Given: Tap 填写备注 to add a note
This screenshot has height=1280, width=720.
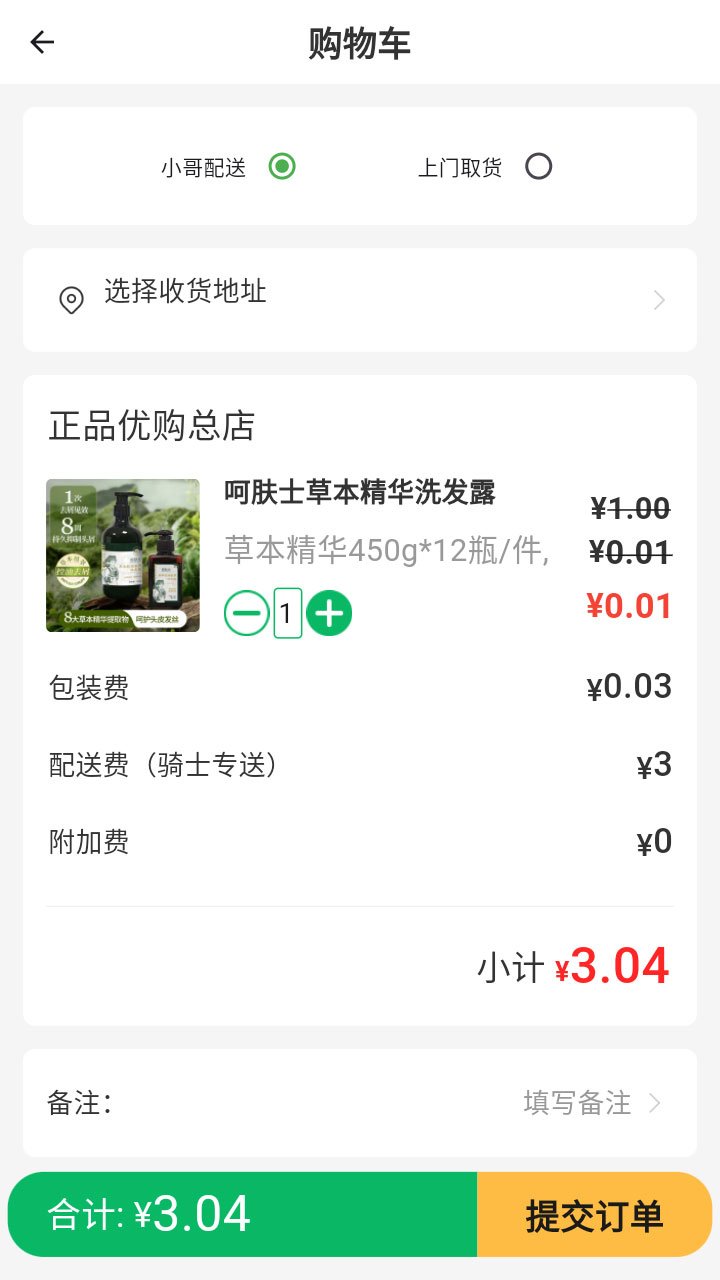Looking at the screenshot, I should coord(590,1103).
